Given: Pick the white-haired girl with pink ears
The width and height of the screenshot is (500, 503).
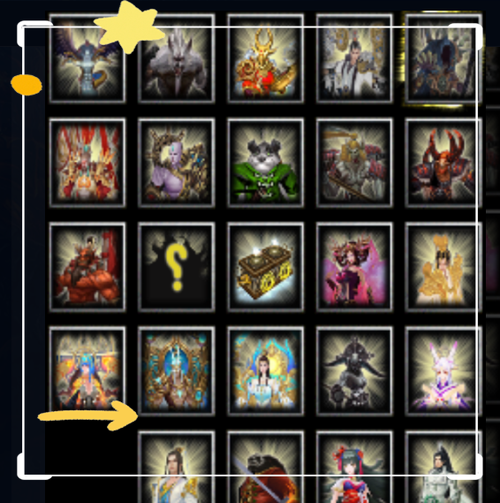Looking at the screenshot, I should click(443, 371).
